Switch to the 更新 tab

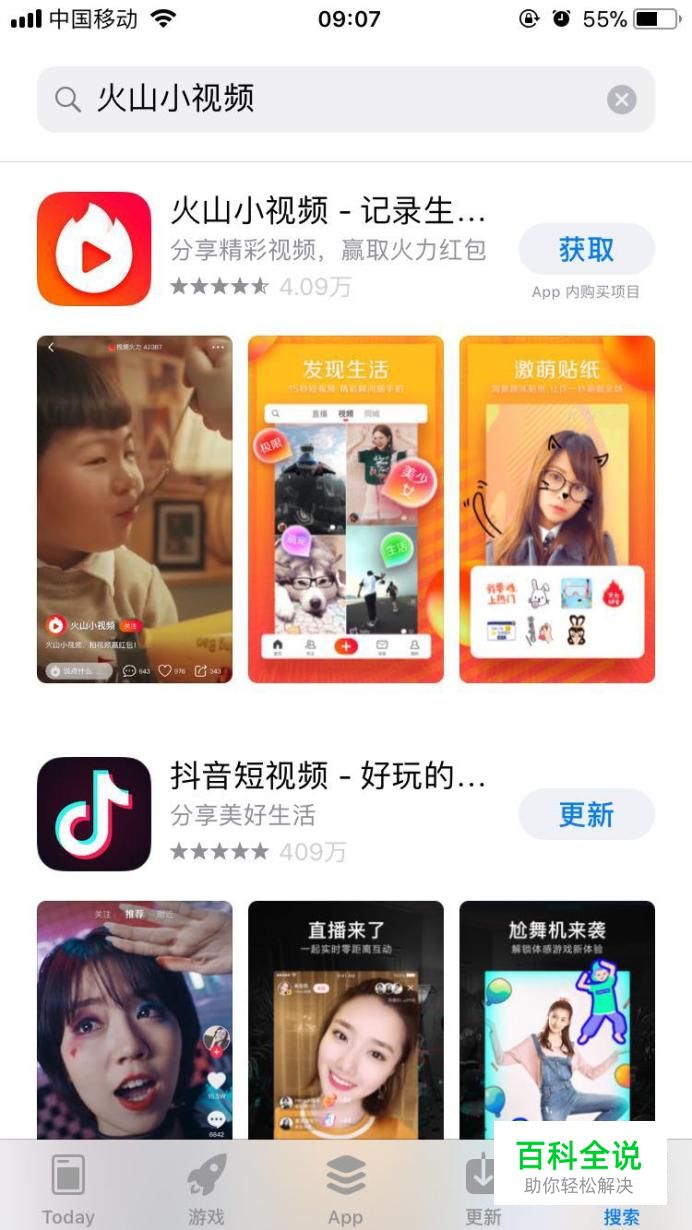click(x=483, y=1188)
